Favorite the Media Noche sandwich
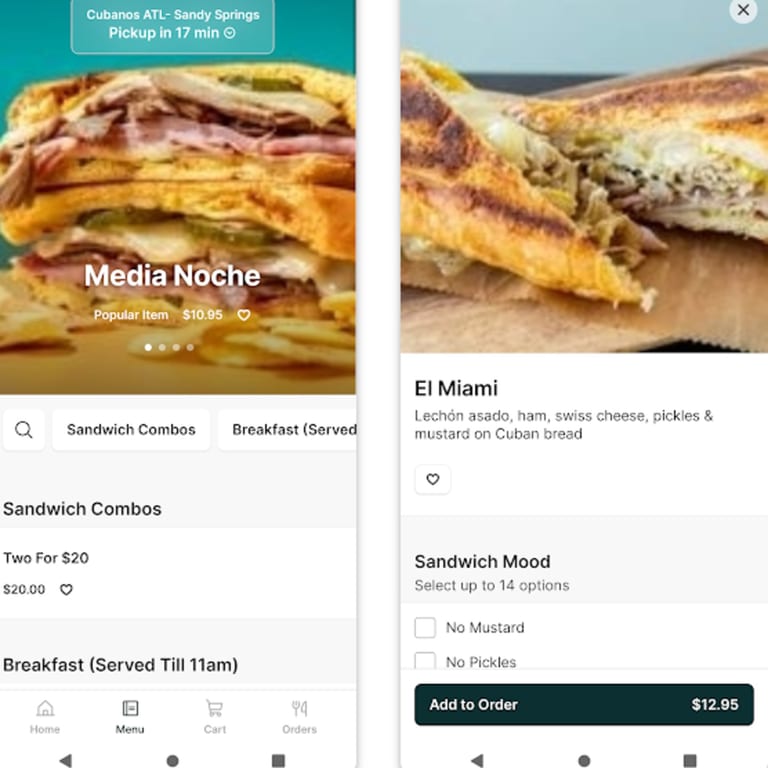768x768 pixels. point(244,315)
